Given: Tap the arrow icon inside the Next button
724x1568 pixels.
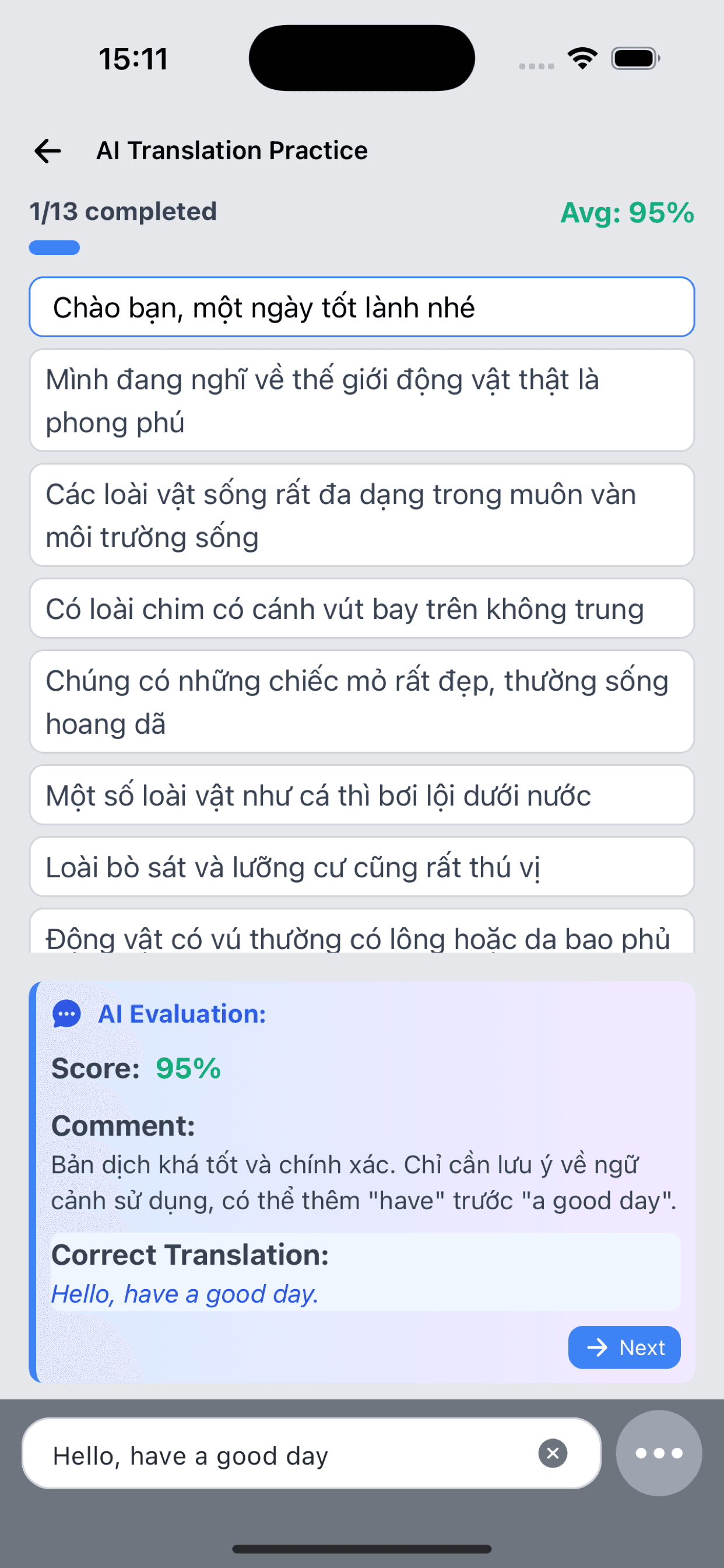Looking at the screenshot, I should (598, 1347).
